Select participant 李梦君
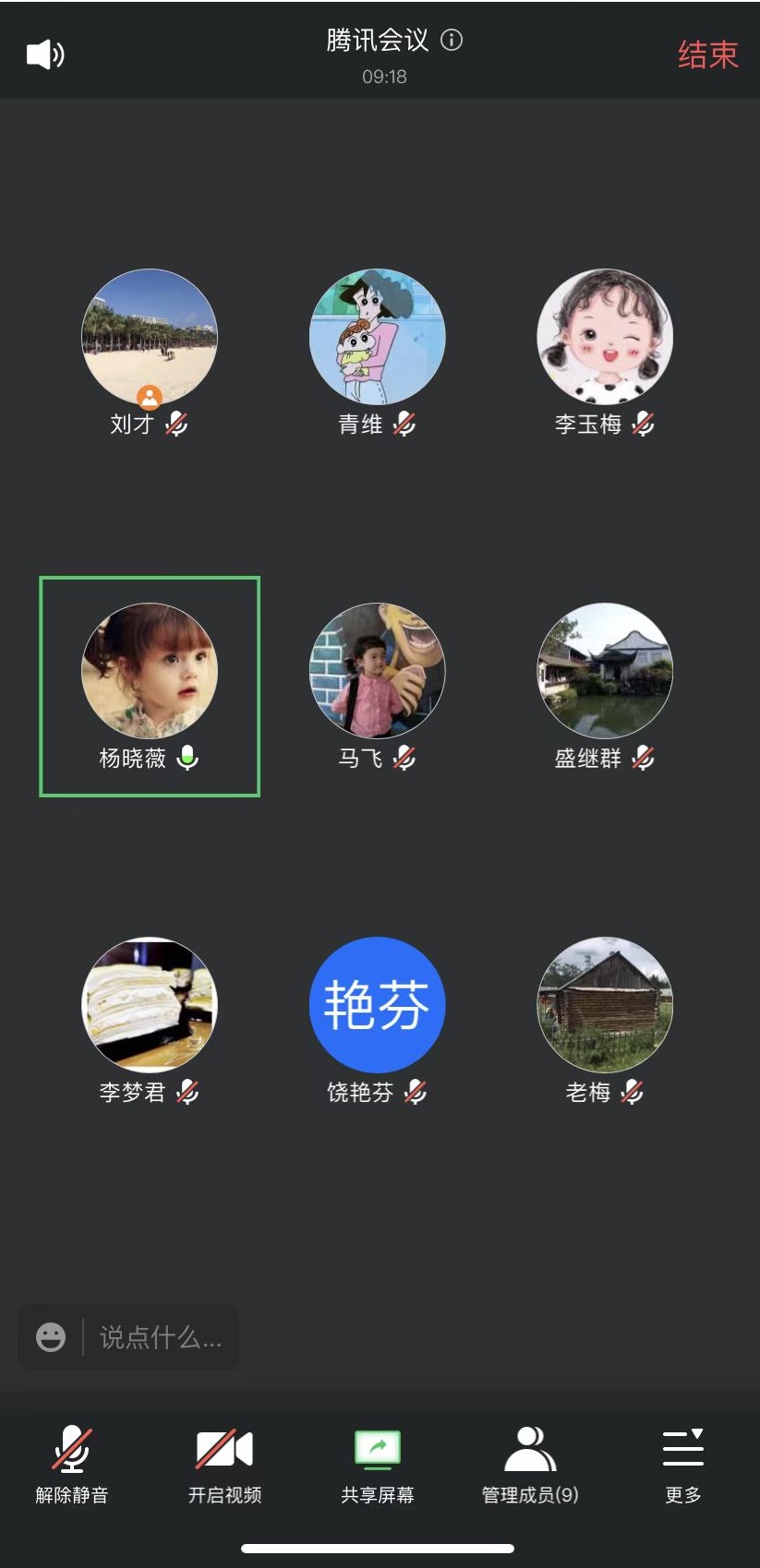Image resolution: width=760 pixels, height=1568 pixels. tap(150, 1005)
